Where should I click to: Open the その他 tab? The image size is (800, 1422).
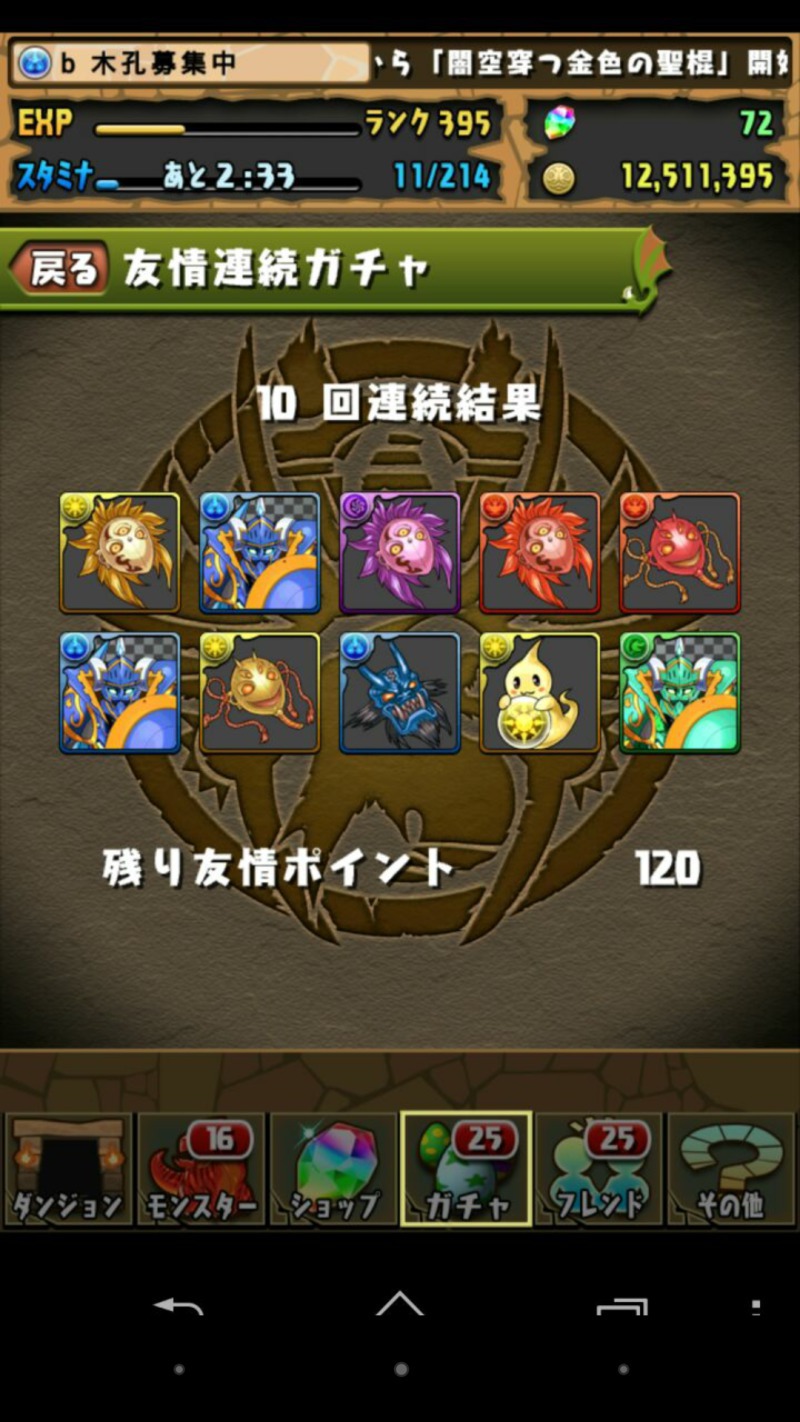[x=731, y=1169]
